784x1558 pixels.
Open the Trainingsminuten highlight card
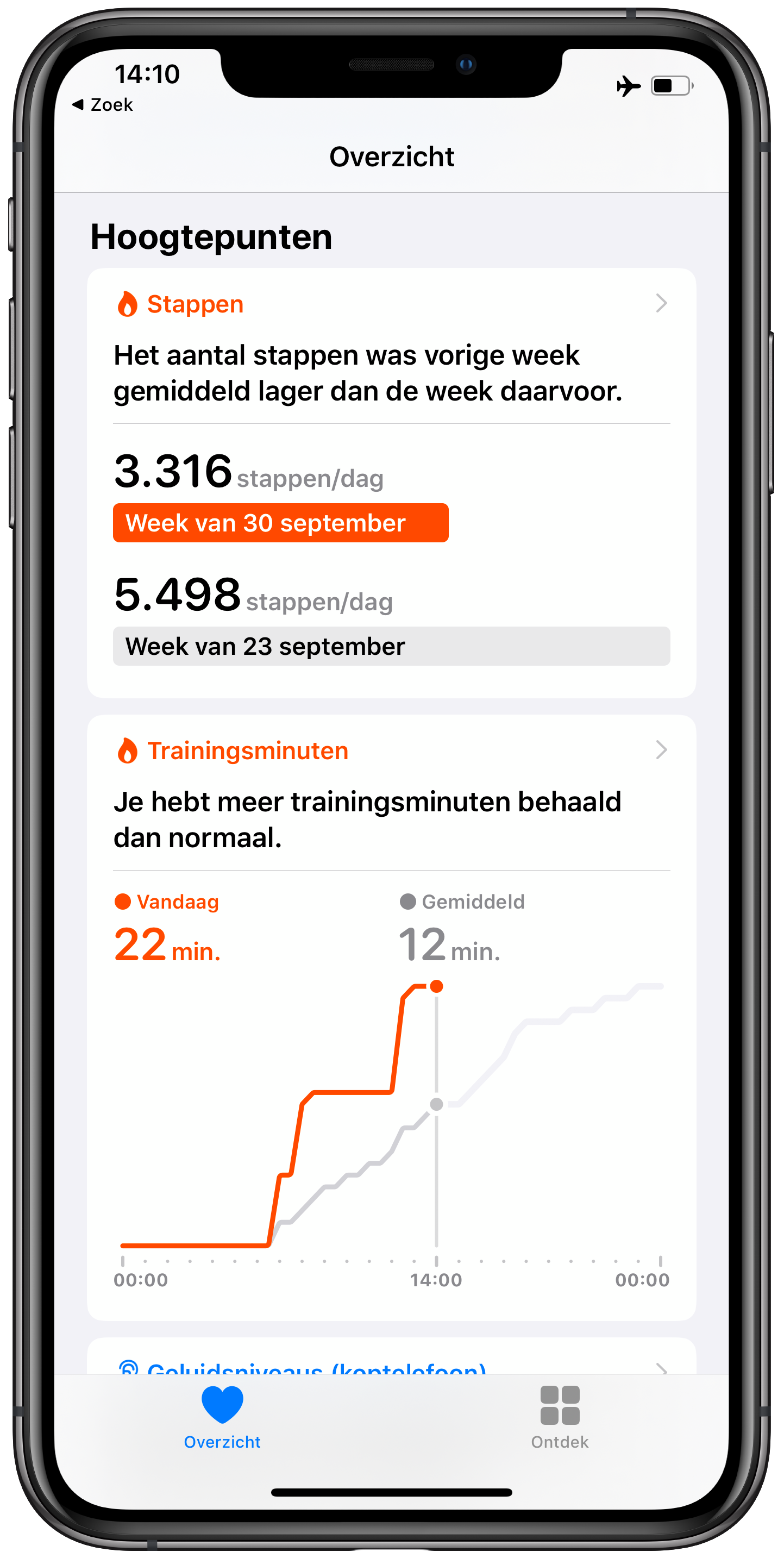(391, 750)
